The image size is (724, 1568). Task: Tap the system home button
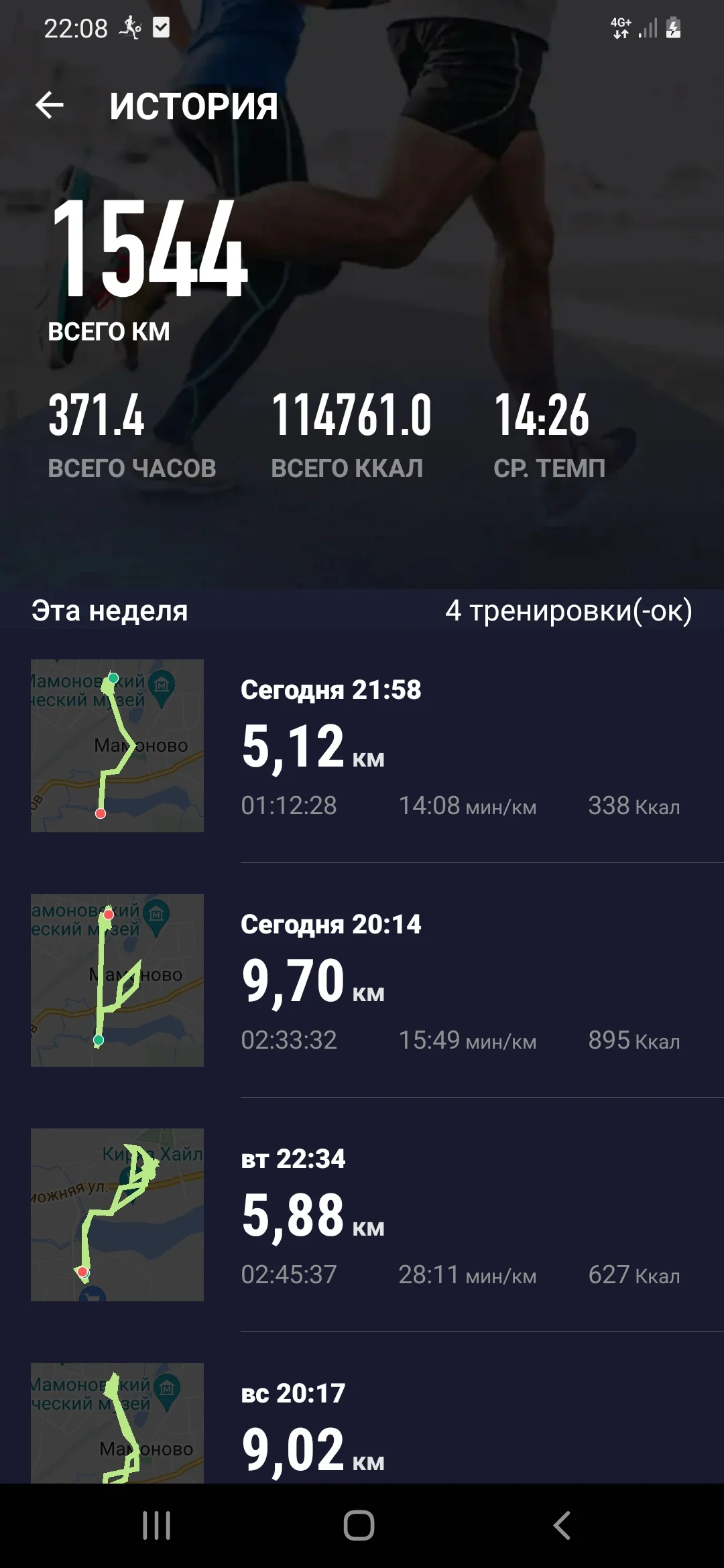coord(359,1526)
